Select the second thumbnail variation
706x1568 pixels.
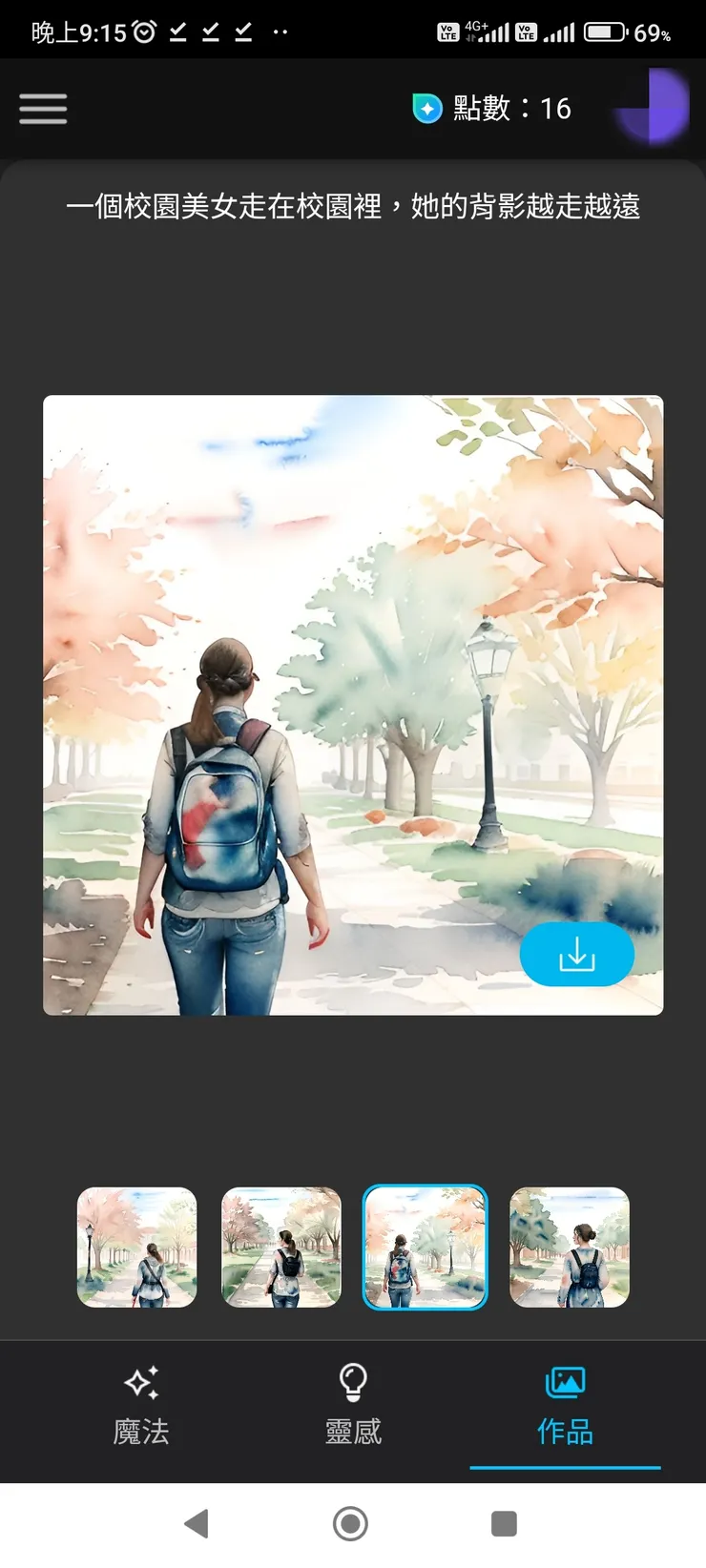tap(280, 1247)
